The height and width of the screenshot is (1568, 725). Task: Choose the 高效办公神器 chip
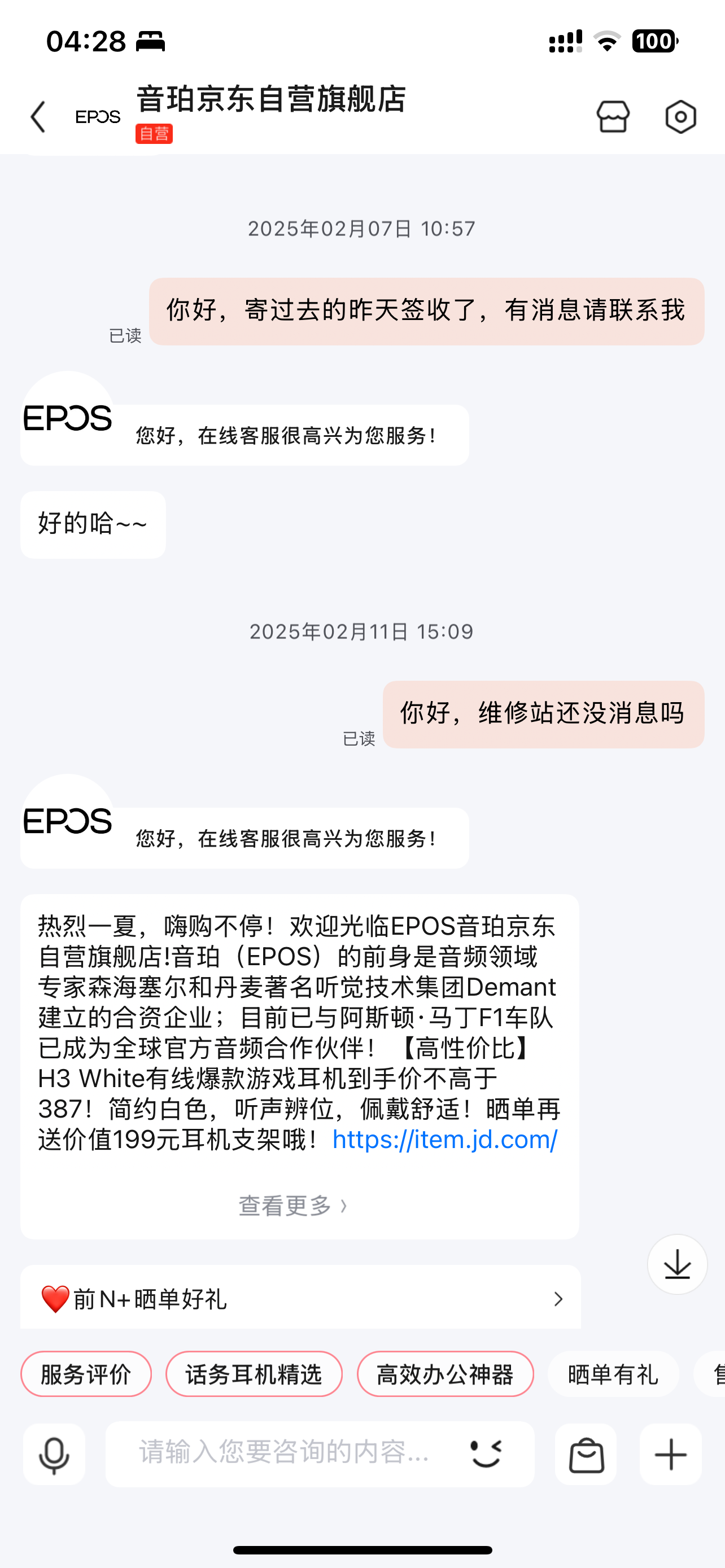pos(445,1374)
